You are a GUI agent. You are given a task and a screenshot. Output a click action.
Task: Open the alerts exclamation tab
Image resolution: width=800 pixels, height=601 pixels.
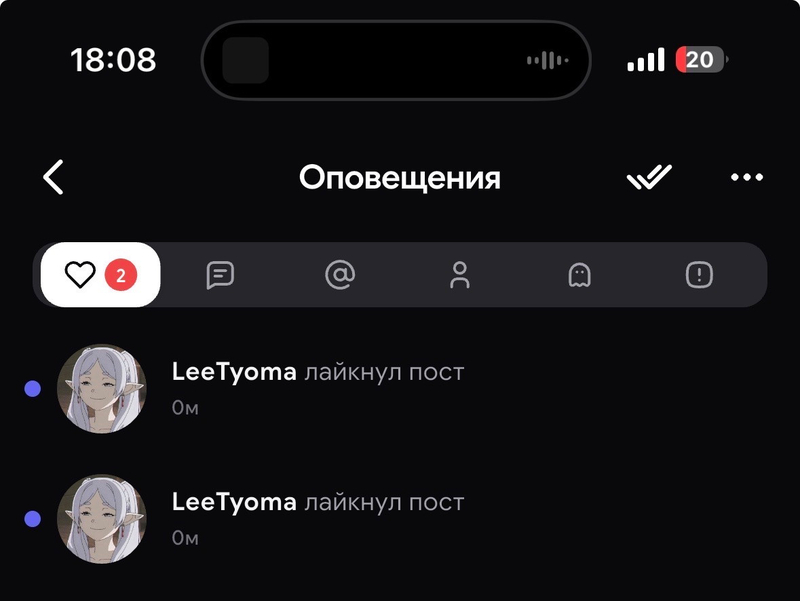click(699, 274)
